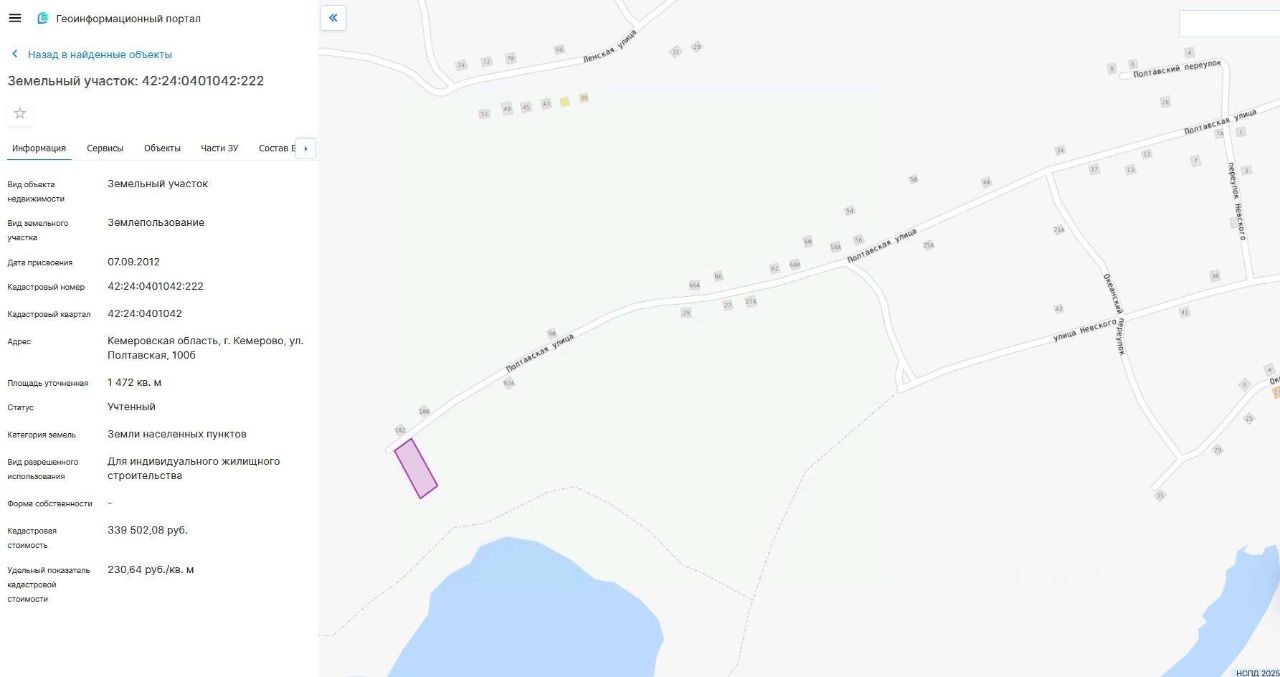Switch to the Информация tab

coord(39,148)
